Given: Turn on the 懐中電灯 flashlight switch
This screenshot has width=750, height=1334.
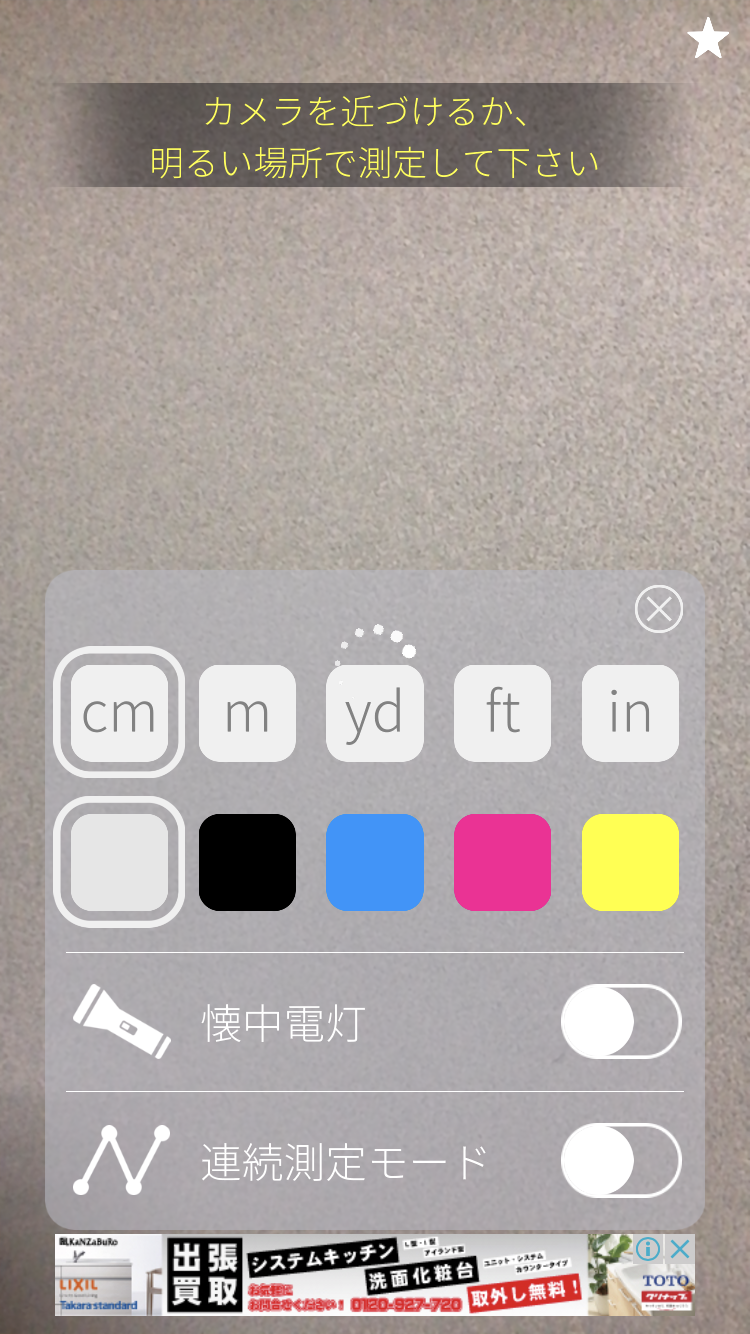Looking at the screenshot, I should coord(620,1022).
